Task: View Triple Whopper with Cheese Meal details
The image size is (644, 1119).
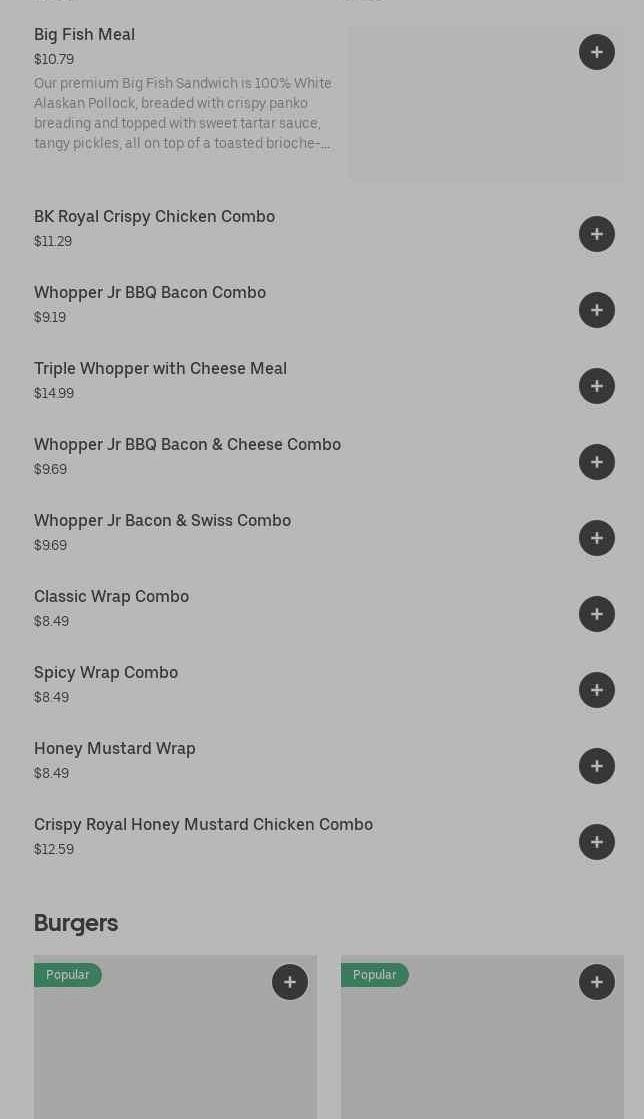Action: click(x=160, y=368)
